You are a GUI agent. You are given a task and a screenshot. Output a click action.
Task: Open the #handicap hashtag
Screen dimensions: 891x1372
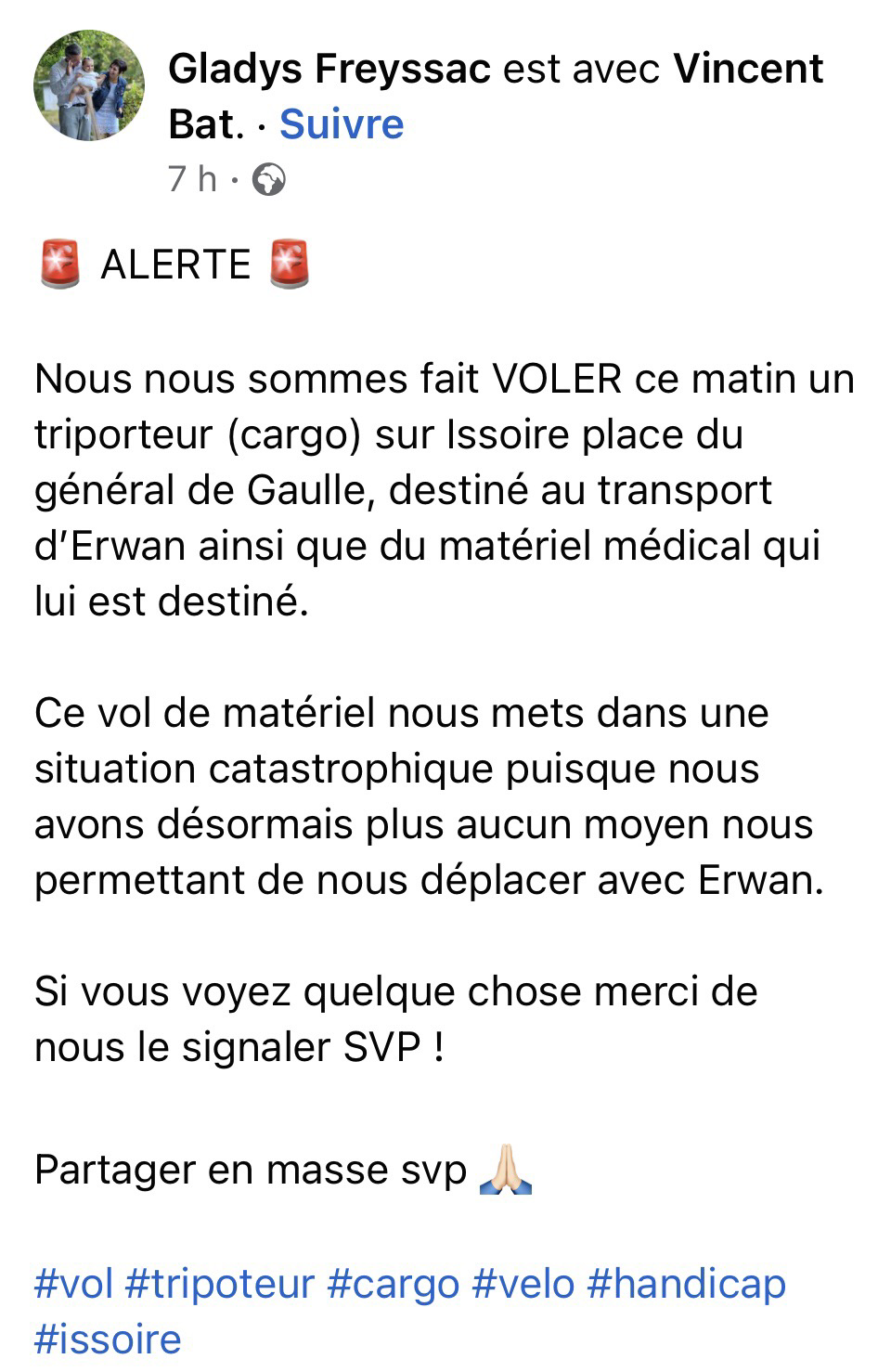(x=687, y=1284)
